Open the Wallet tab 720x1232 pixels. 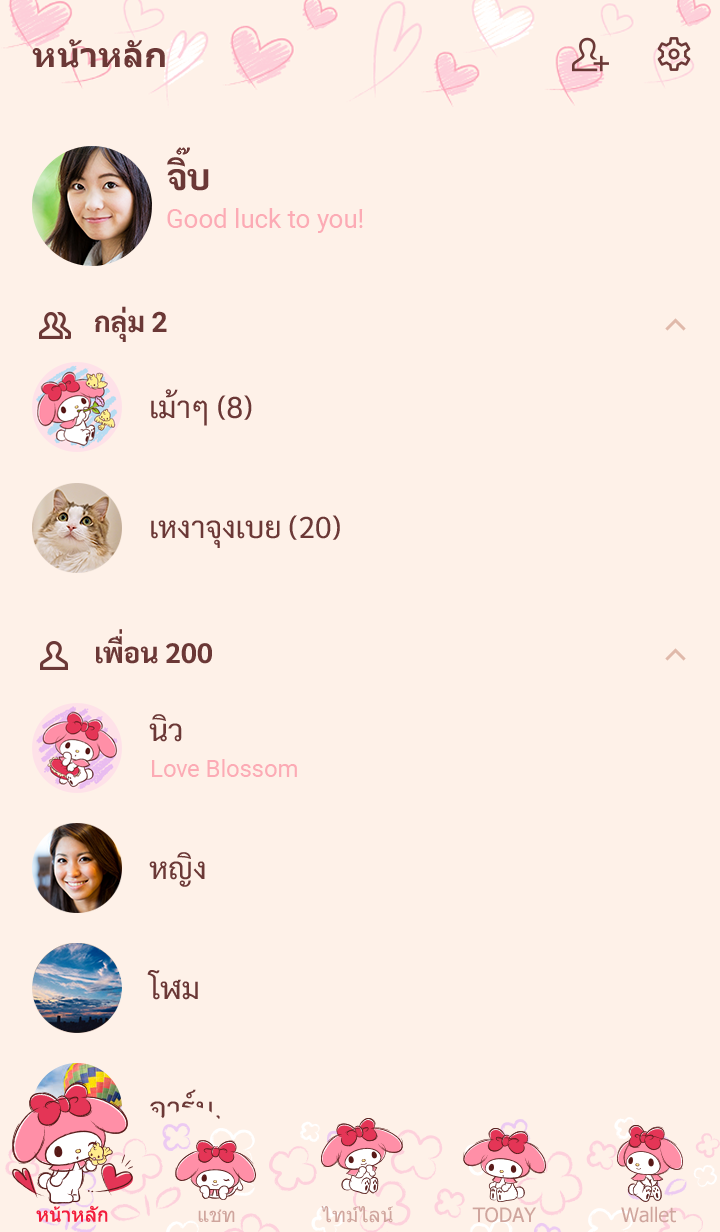click(648, 1180)
